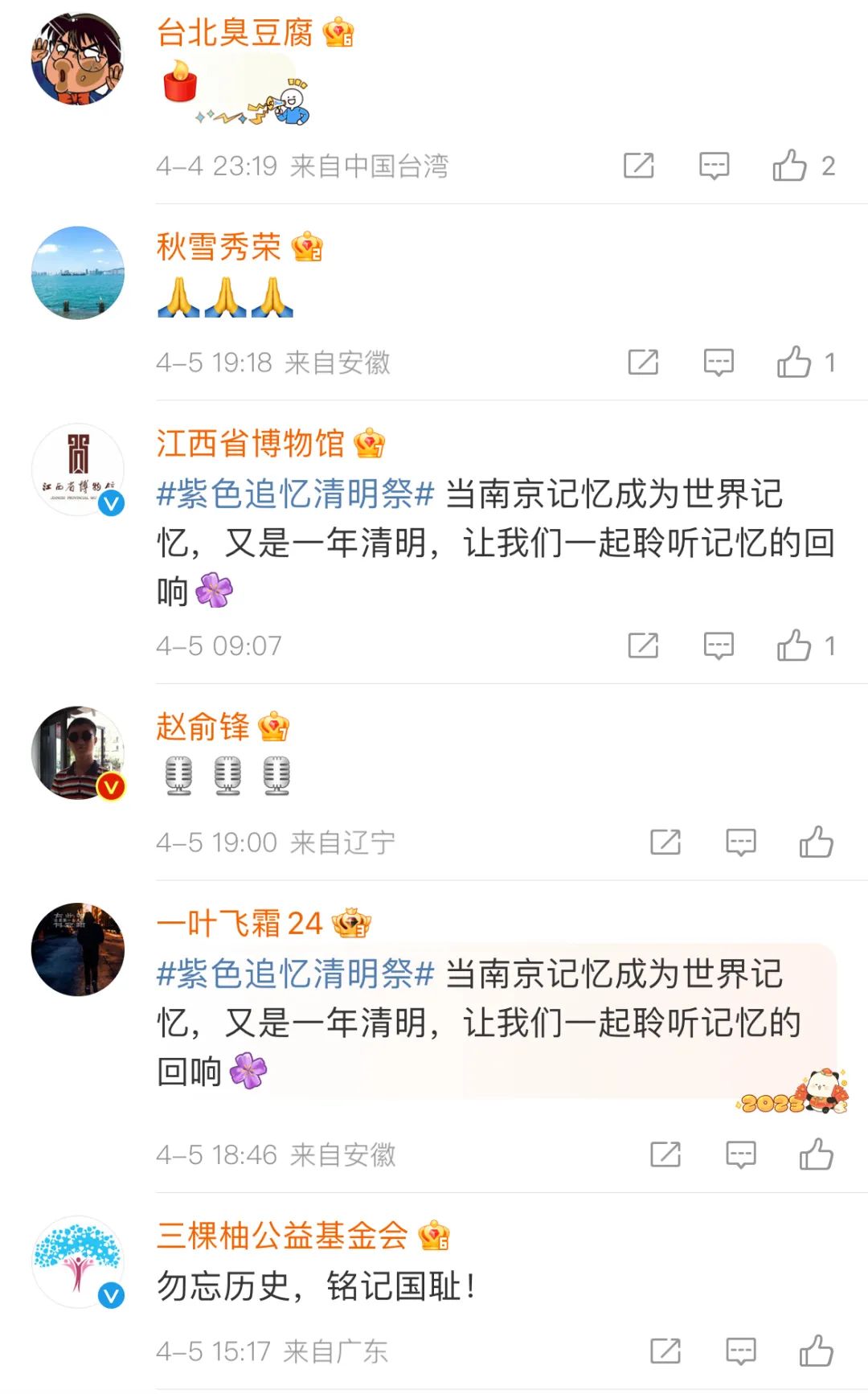The height and width of the screenshot is (1394, 868).
Task: Open the #紫色追忆清明祭# hashtag in 江西省博物馆's comment
Action: tap(295, 494)
